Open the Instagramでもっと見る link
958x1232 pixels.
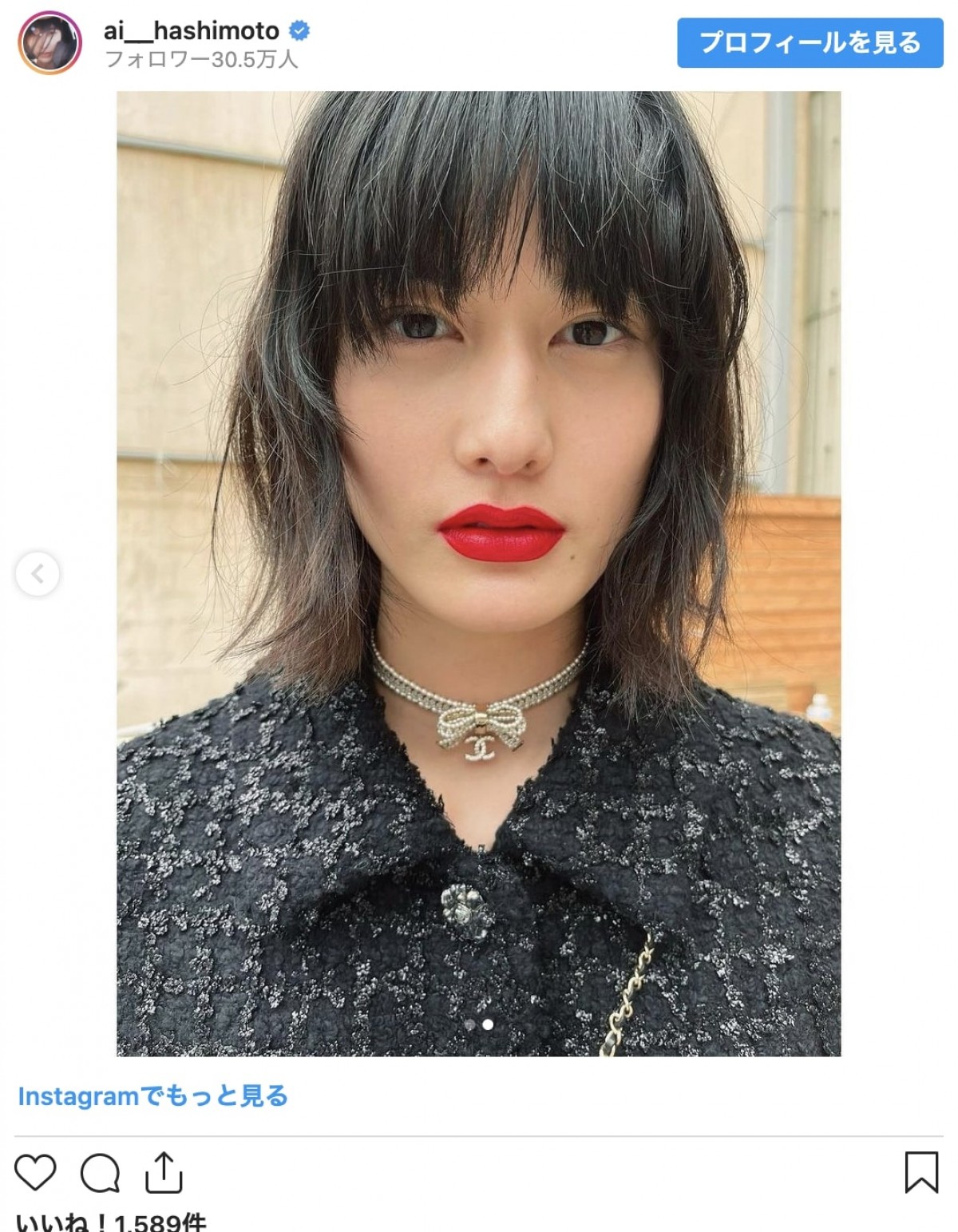pyautogui.click(x=152, y=1096)
